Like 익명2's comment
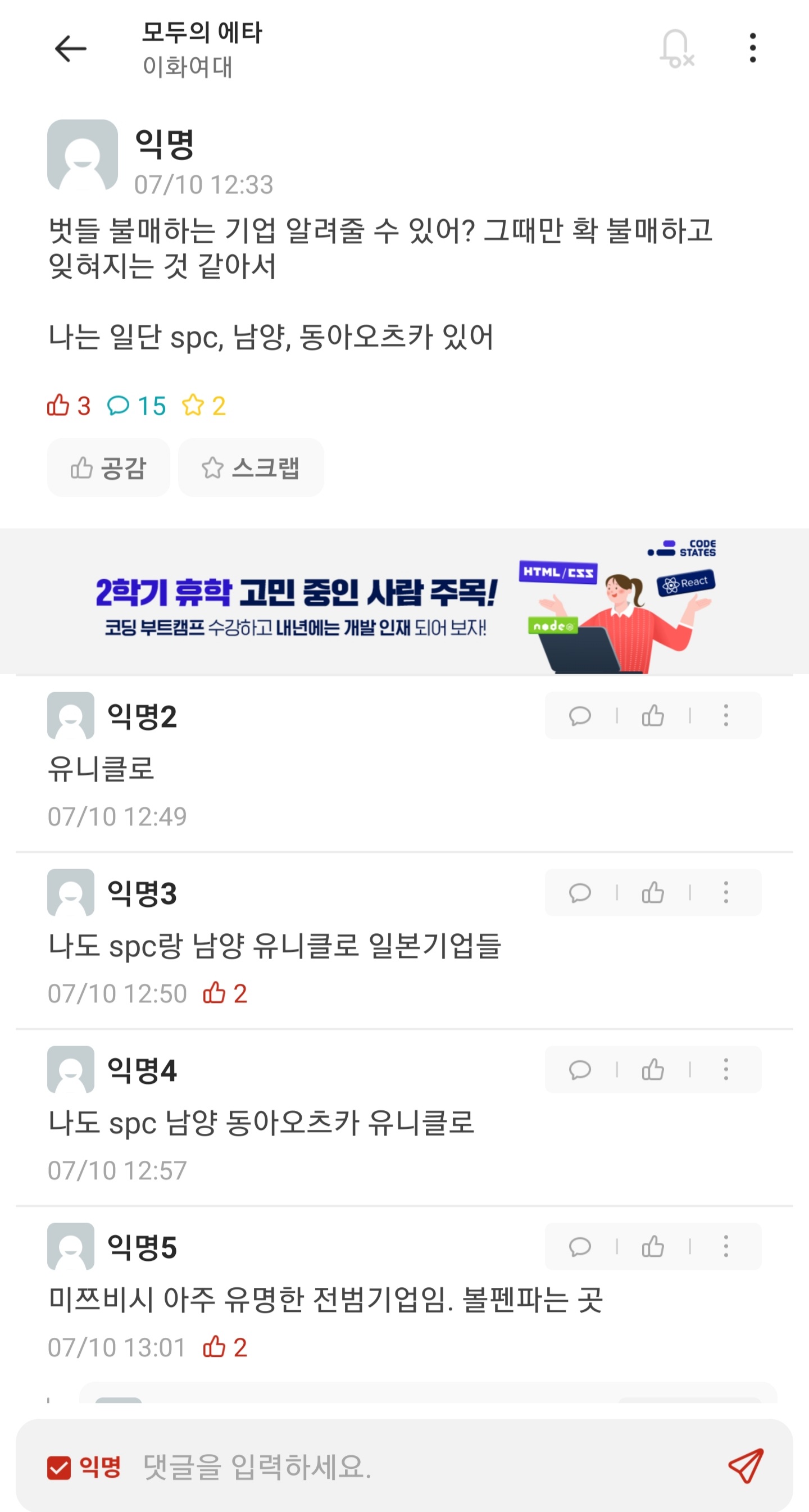 click(x=653, y=716)
